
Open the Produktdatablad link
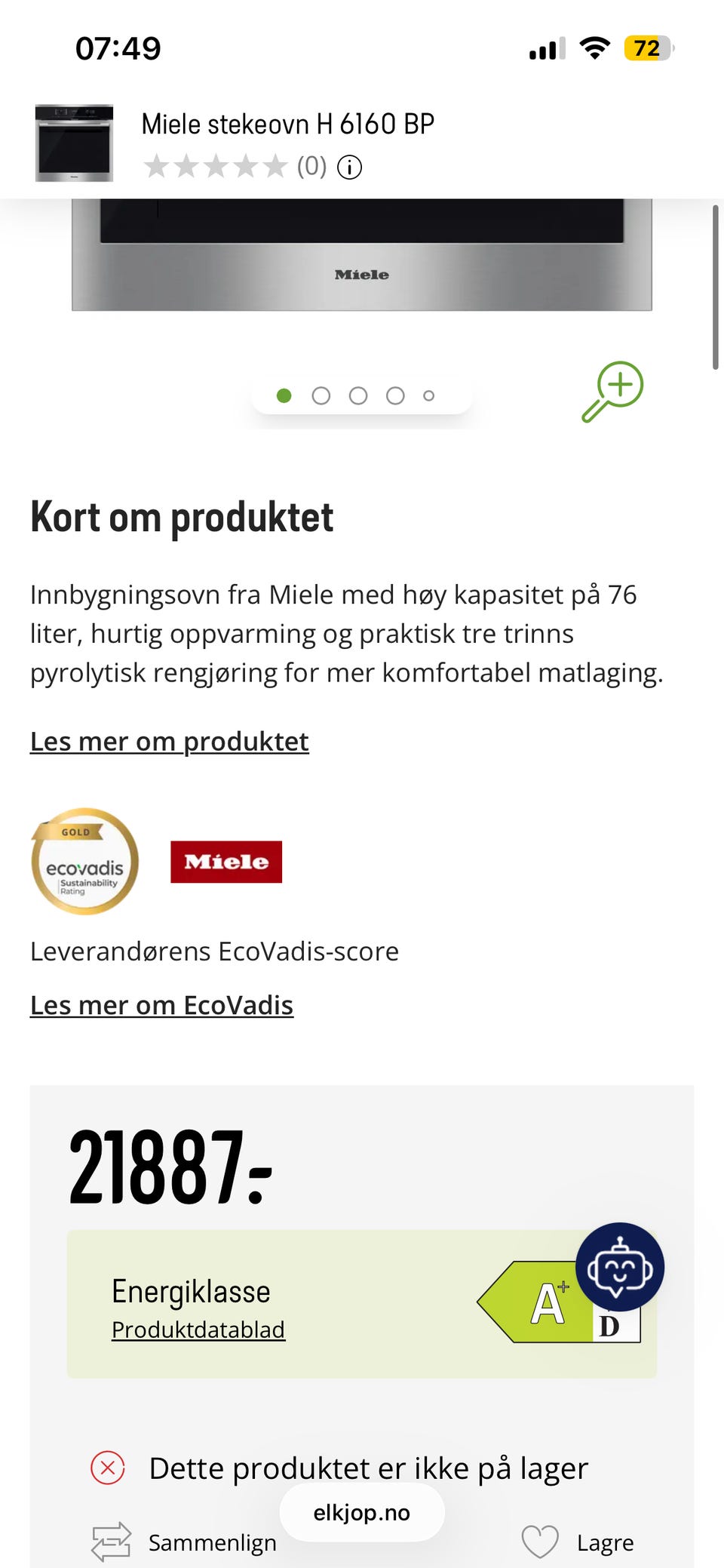click(x=198, y=1329)
